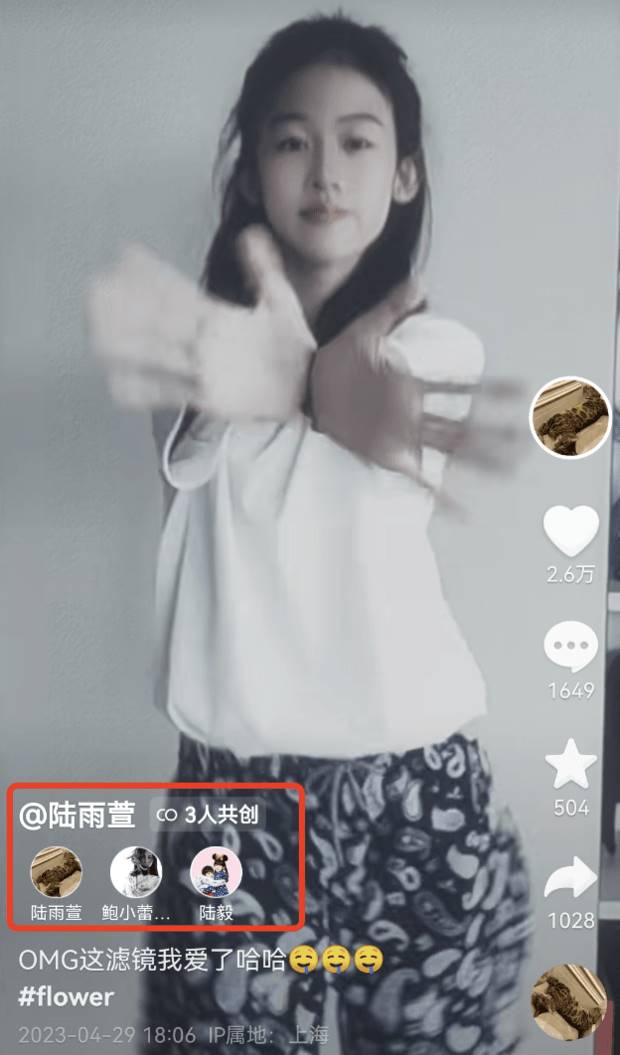The image size is (620, 1055).
Task: Share this video via the arrow icon
Action: coord(571,879)
